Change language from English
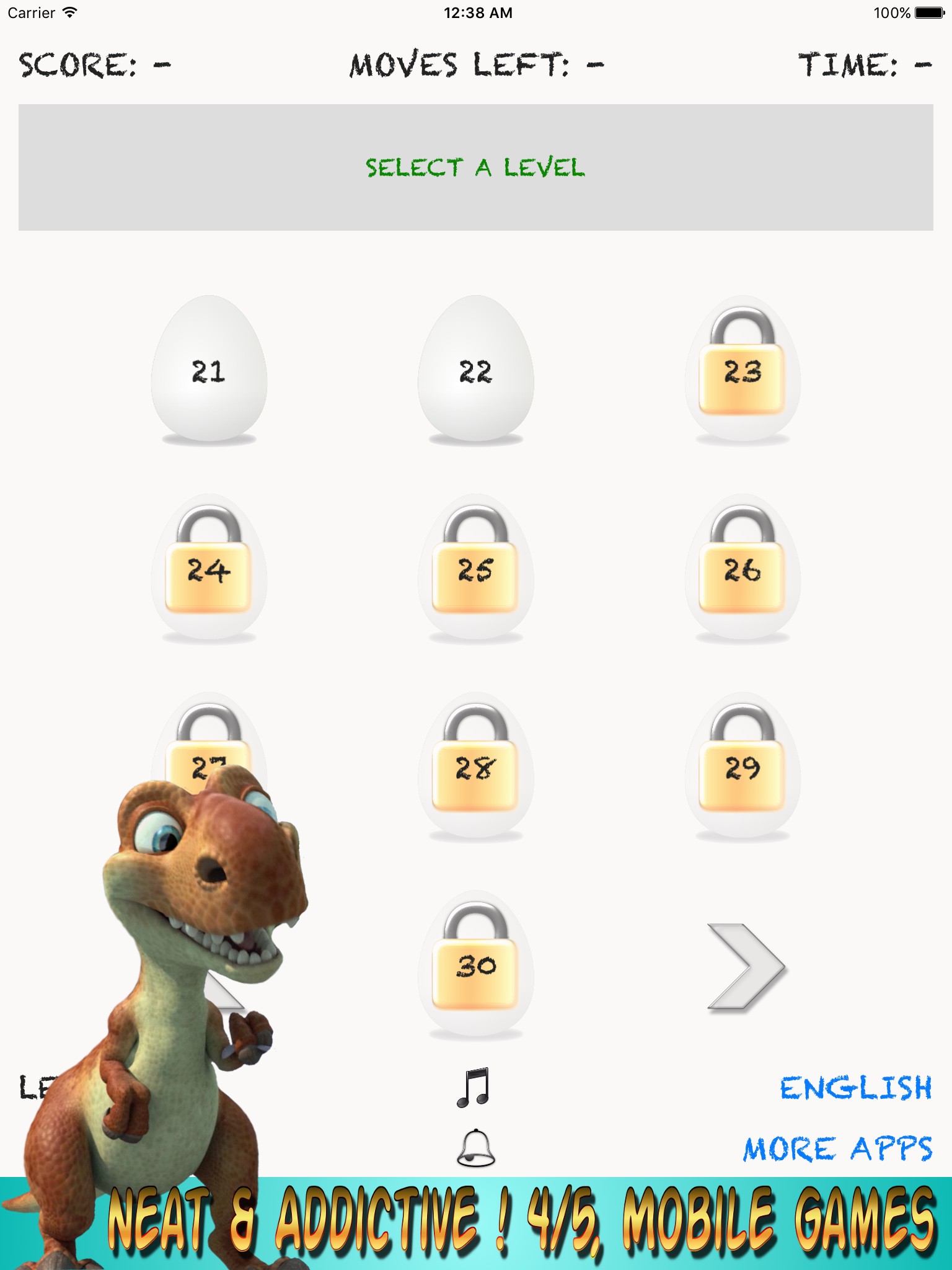952x1270 pixels. [855, 1088]
